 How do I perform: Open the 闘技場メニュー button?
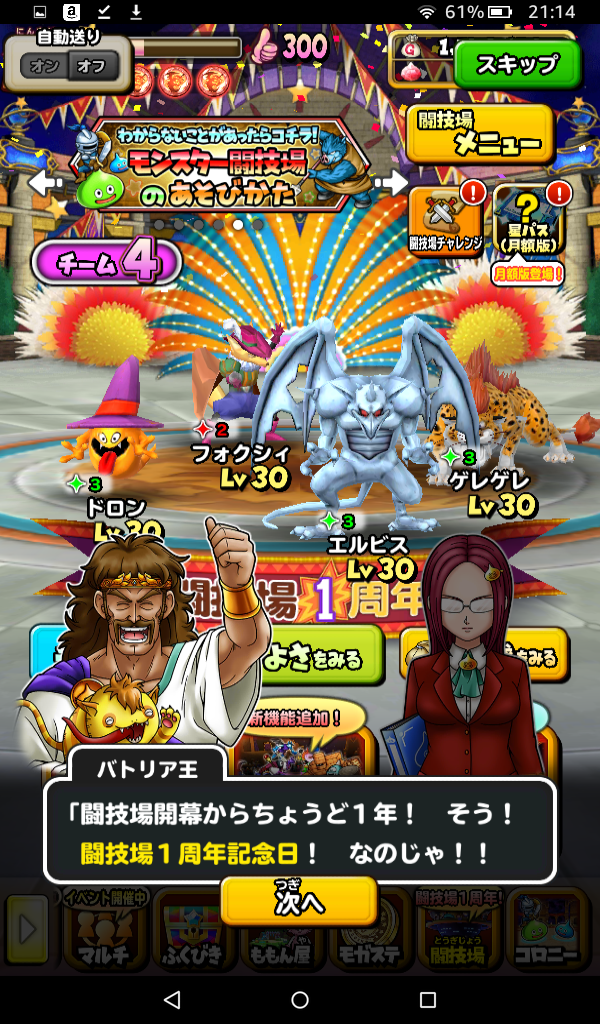pos(480,134)
